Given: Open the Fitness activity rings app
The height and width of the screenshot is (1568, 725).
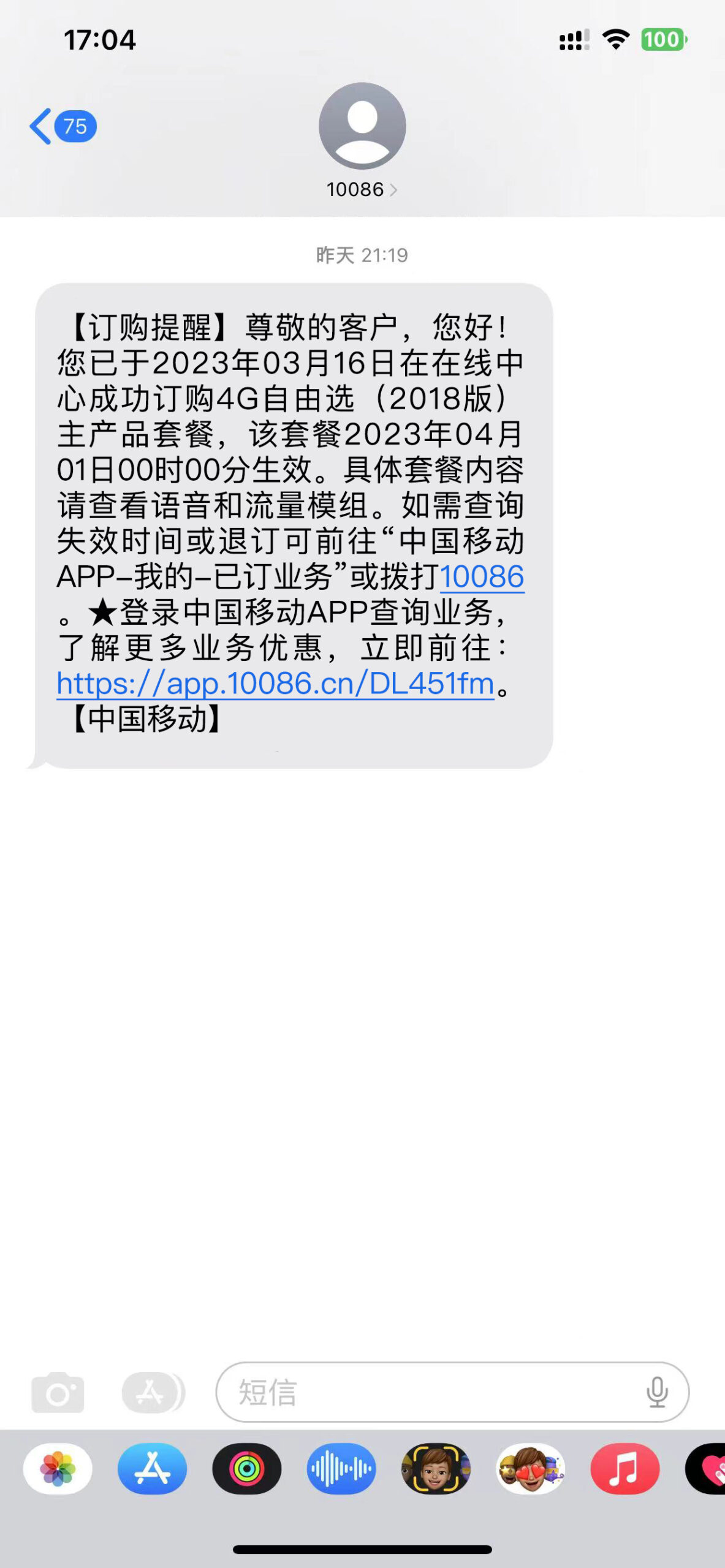Looking at the screenshot, I should [247, 1469].
